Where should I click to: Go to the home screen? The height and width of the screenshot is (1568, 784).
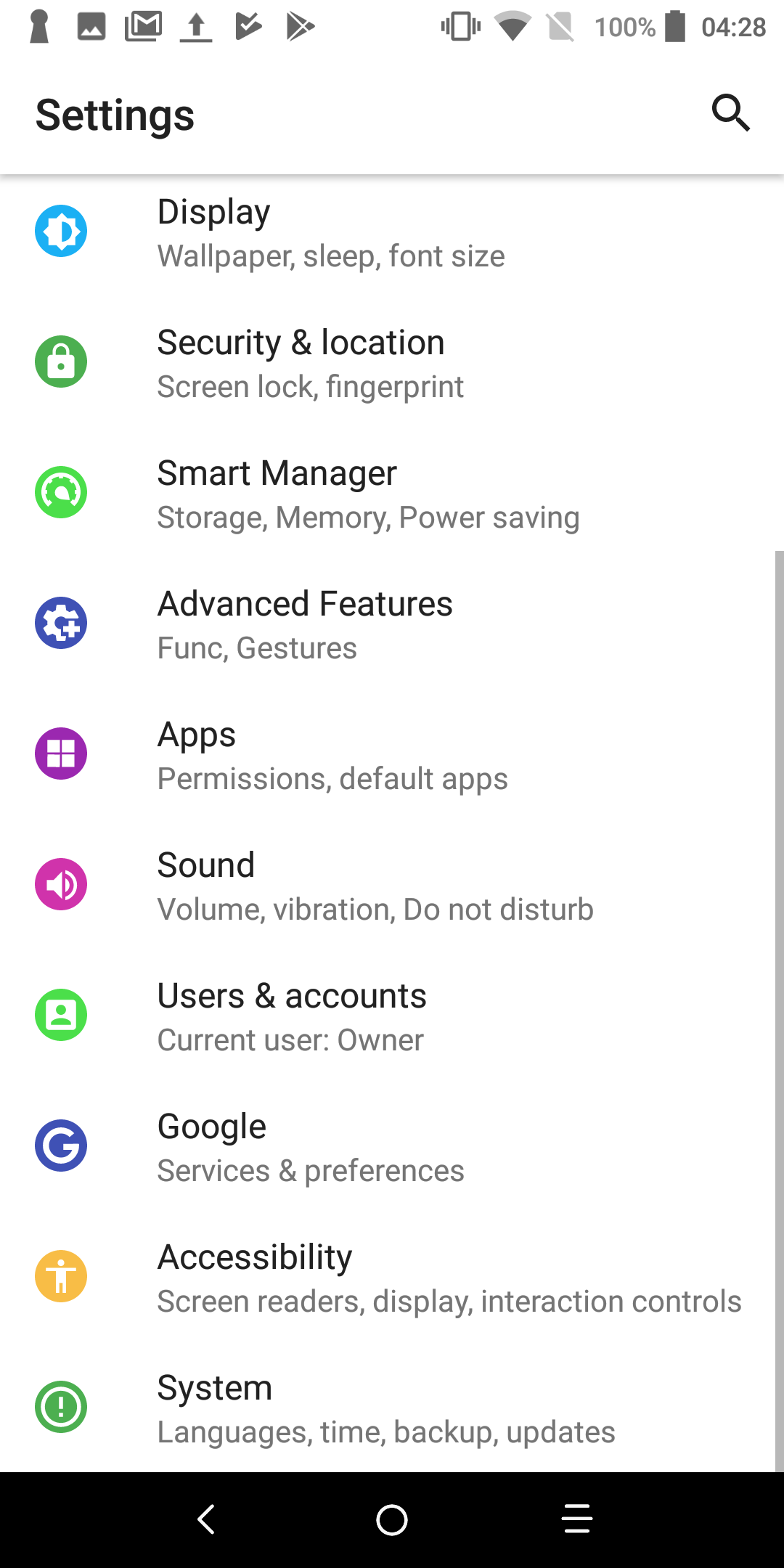pyautogui.click(x=392, y=1519)
